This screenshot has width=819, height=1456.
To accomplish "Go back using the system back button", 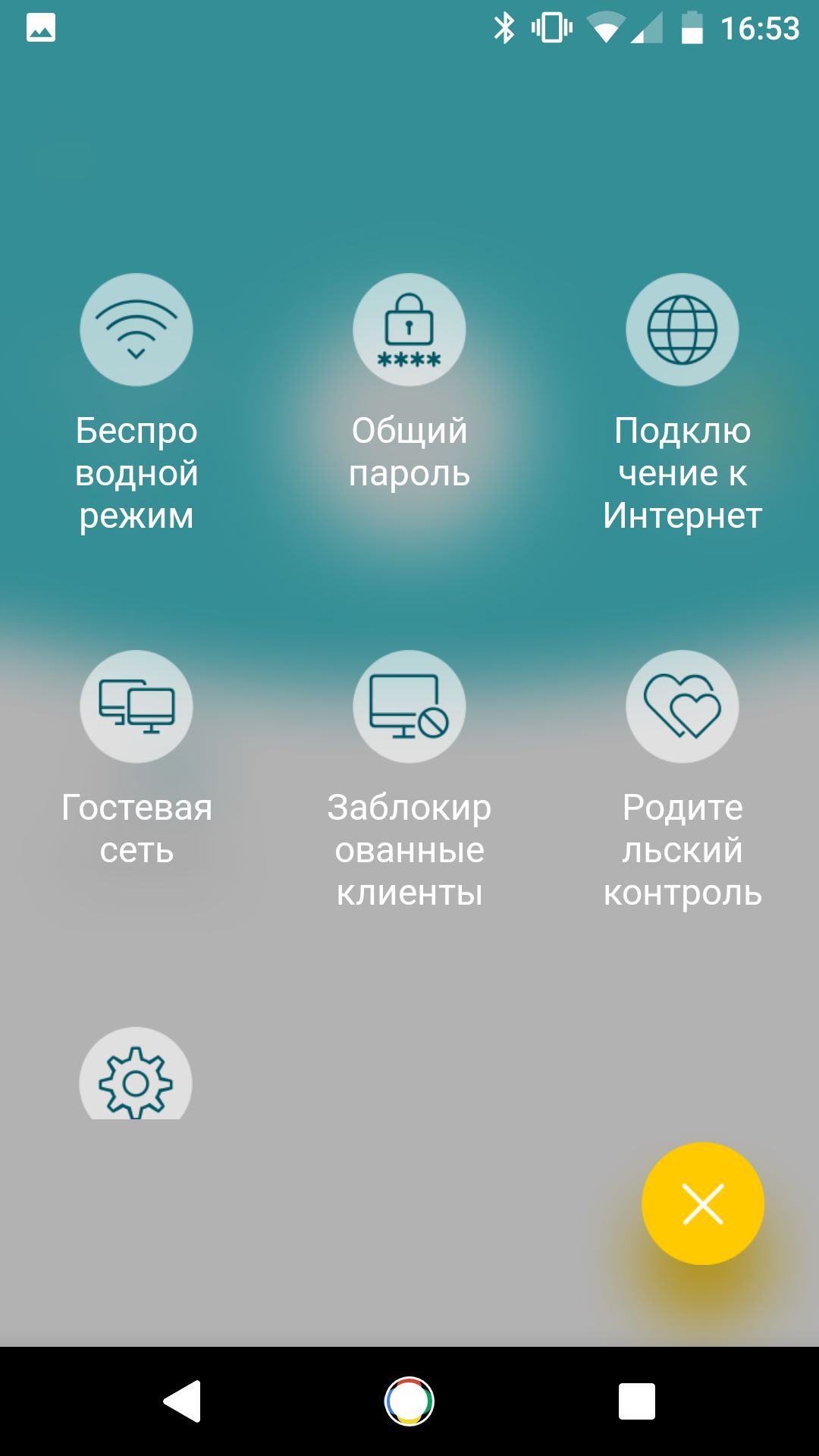I will point(182,1401).
